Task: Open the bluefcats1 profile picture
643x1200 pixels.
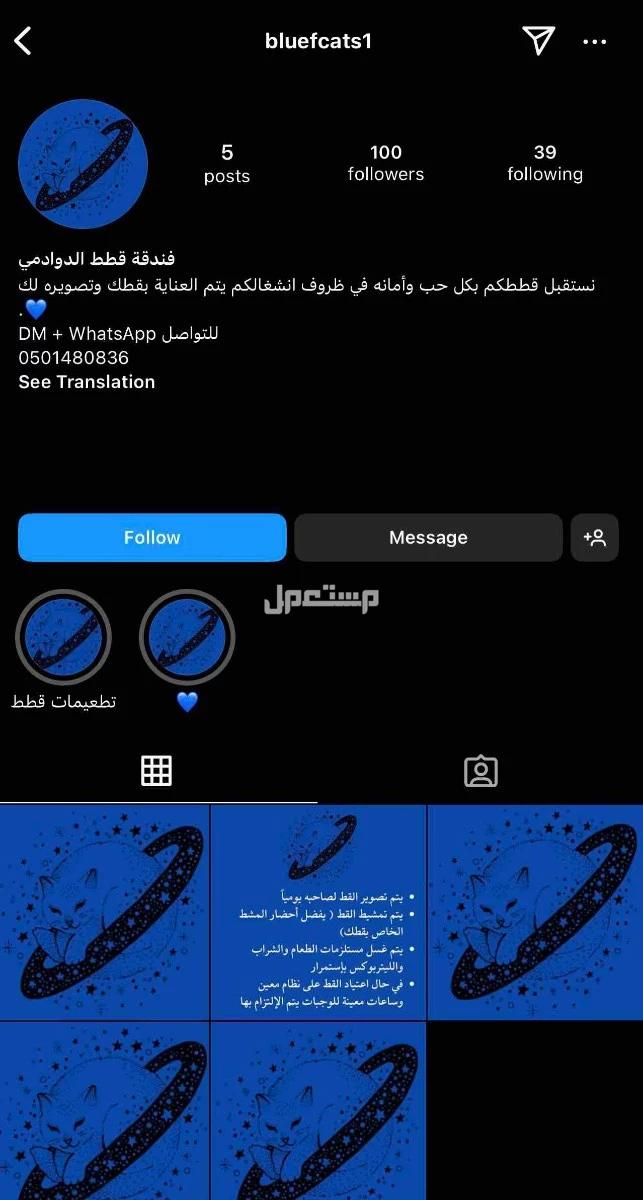Action: click(83, 164)
